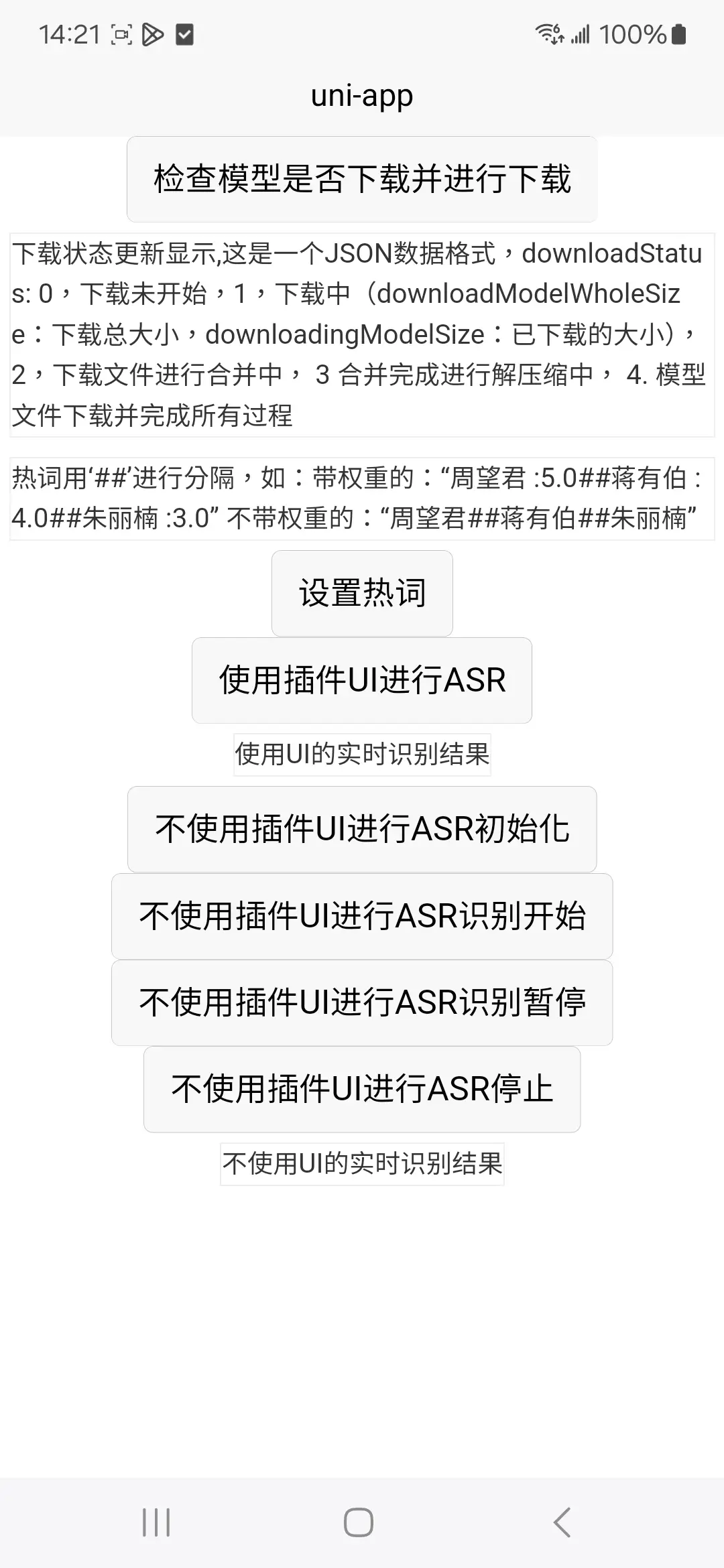Tap 不使用插件UI进行ASR初始化
Viewport: 724px width, 1568px height.
click(362, 829)
